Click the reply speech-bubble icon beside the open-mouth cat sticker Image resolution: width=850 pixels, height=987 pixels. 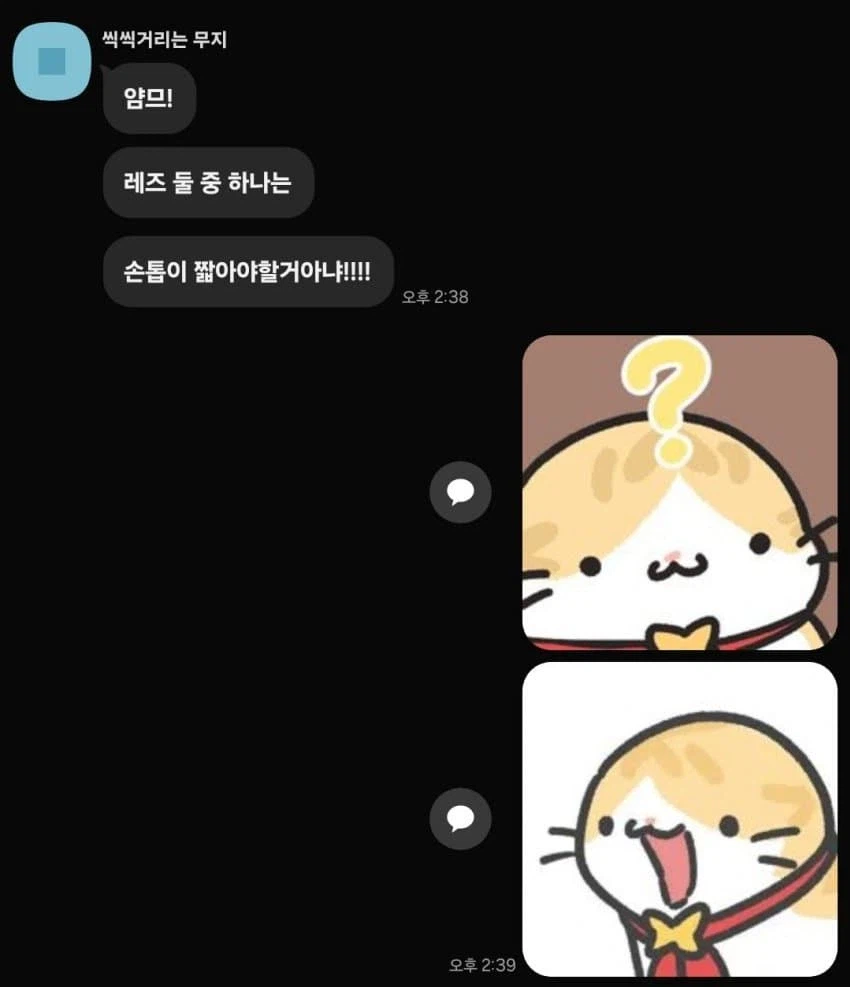pyautogui.click(x=461, y=819)
